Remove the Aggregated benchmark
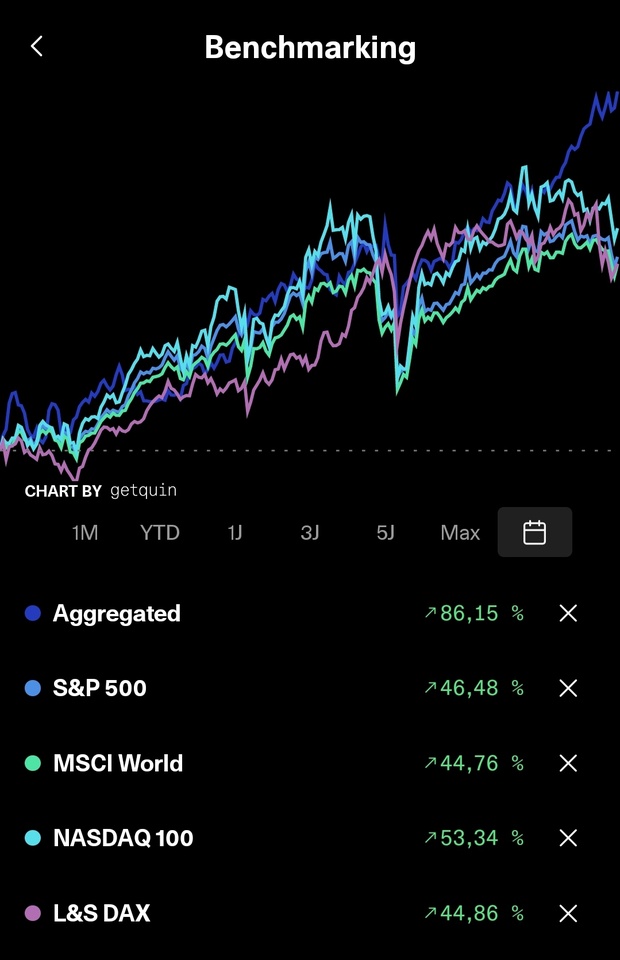This screenshot has width=620, height=960. tap(568, 613)
